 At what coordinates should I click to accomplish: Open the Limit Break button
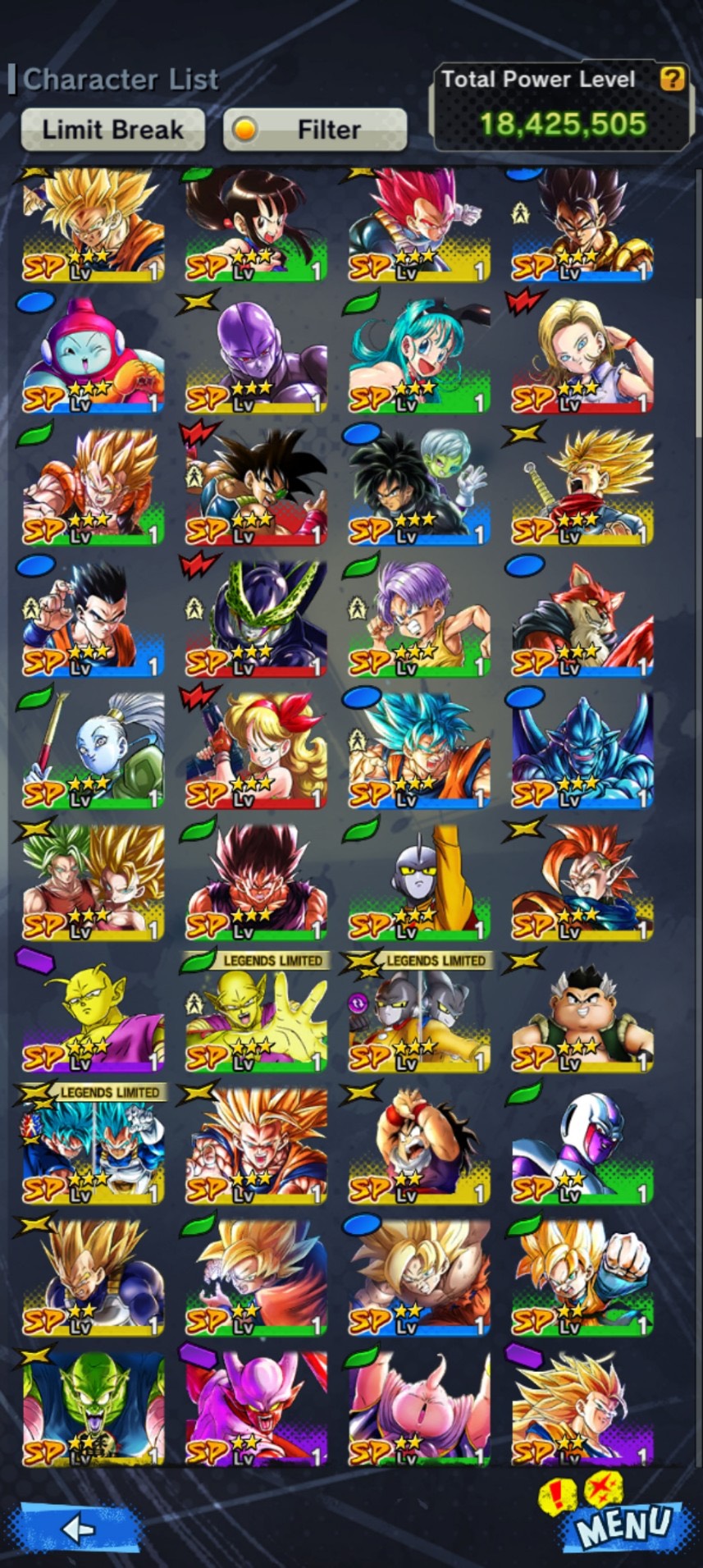pos(112,130)
